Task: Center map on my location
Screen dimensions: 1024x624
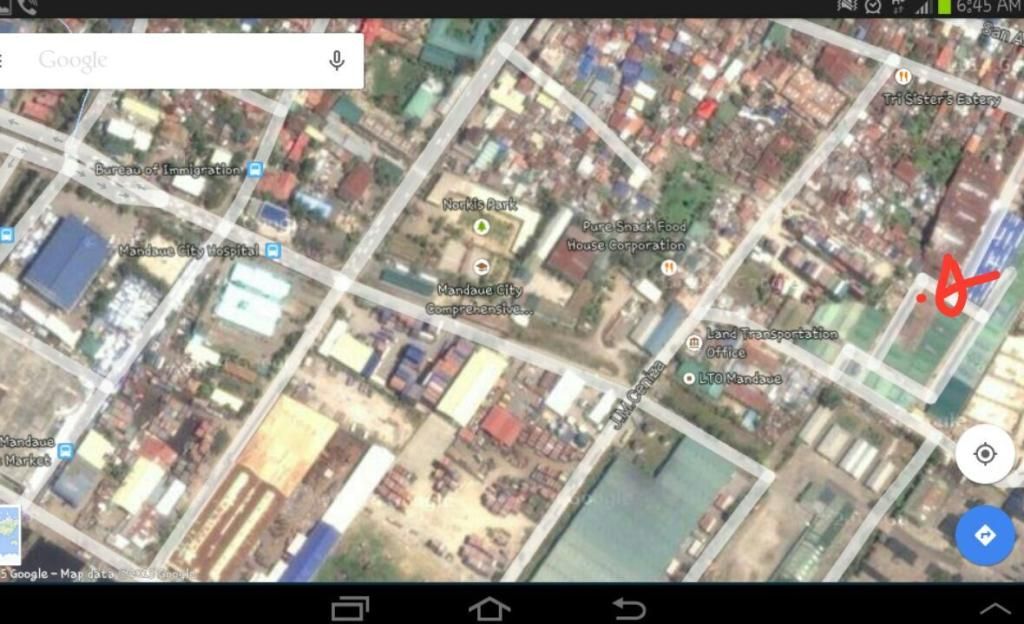Action: point(985,455)
